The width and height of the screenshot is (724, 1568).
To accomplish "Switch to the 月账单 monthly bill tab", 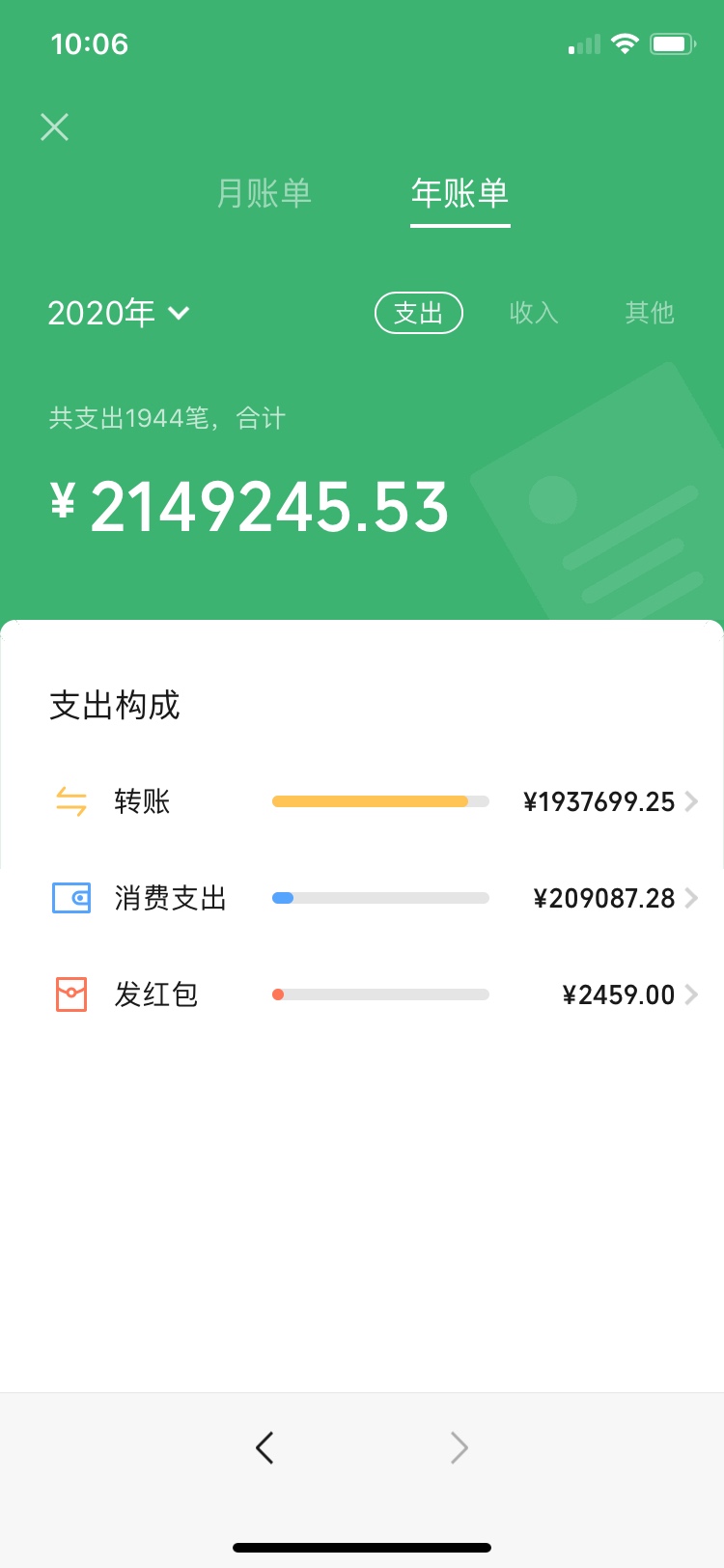I will 264,194.
